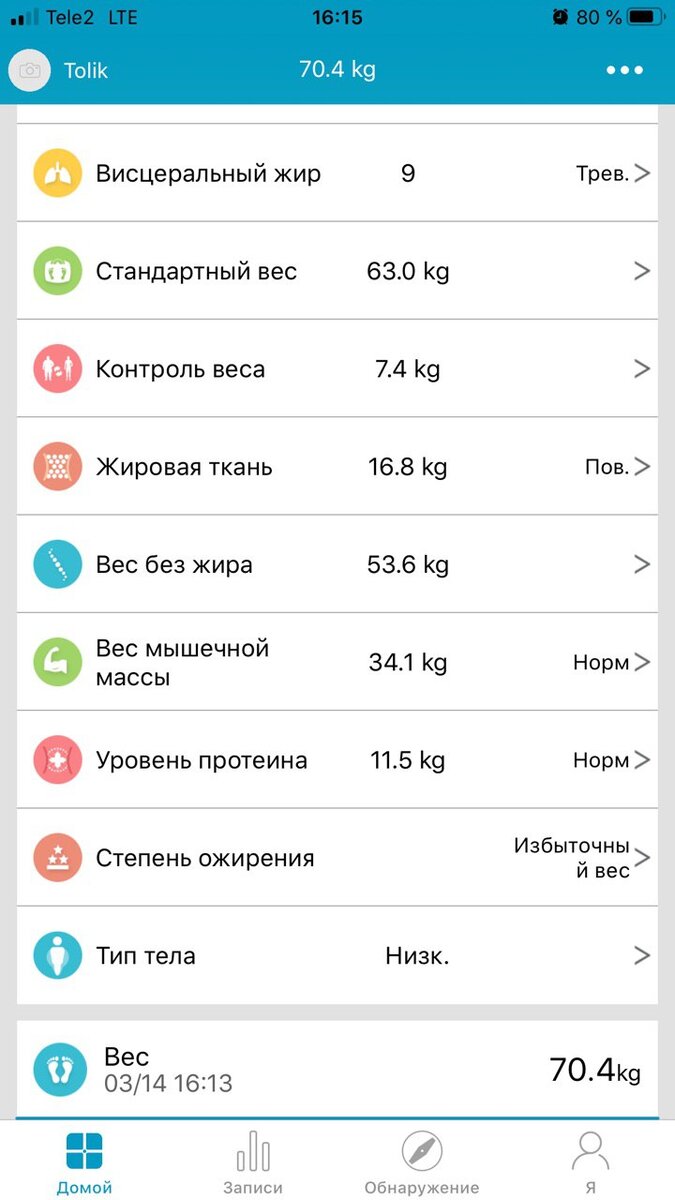This screenshot has width=675, height=1200.
Task: Select the Домой tab
Action: pos(84,1162)
